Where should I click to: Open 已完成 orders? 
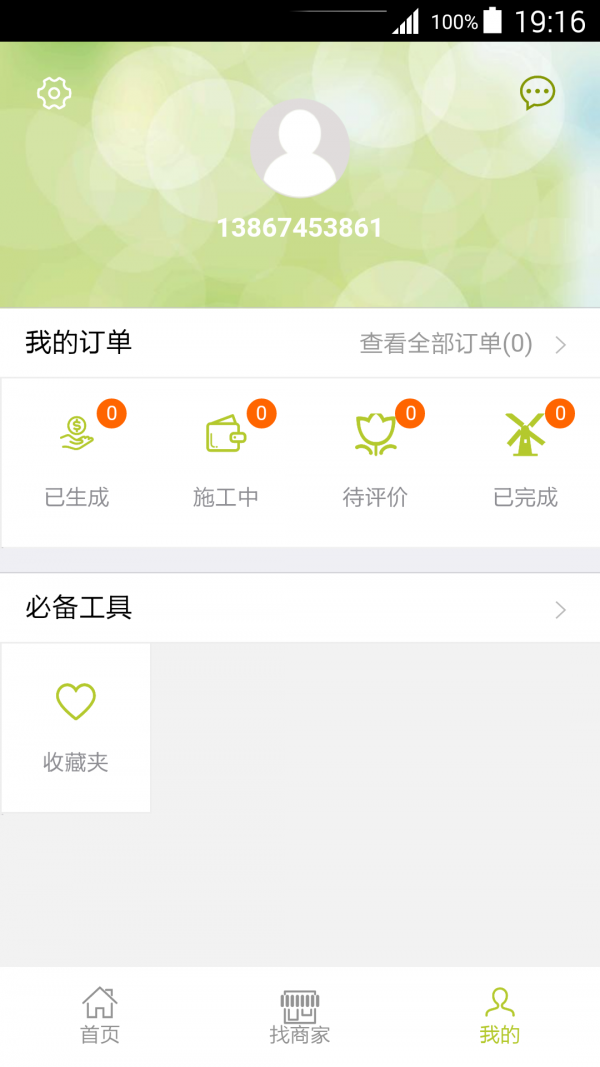coord(525,462)
